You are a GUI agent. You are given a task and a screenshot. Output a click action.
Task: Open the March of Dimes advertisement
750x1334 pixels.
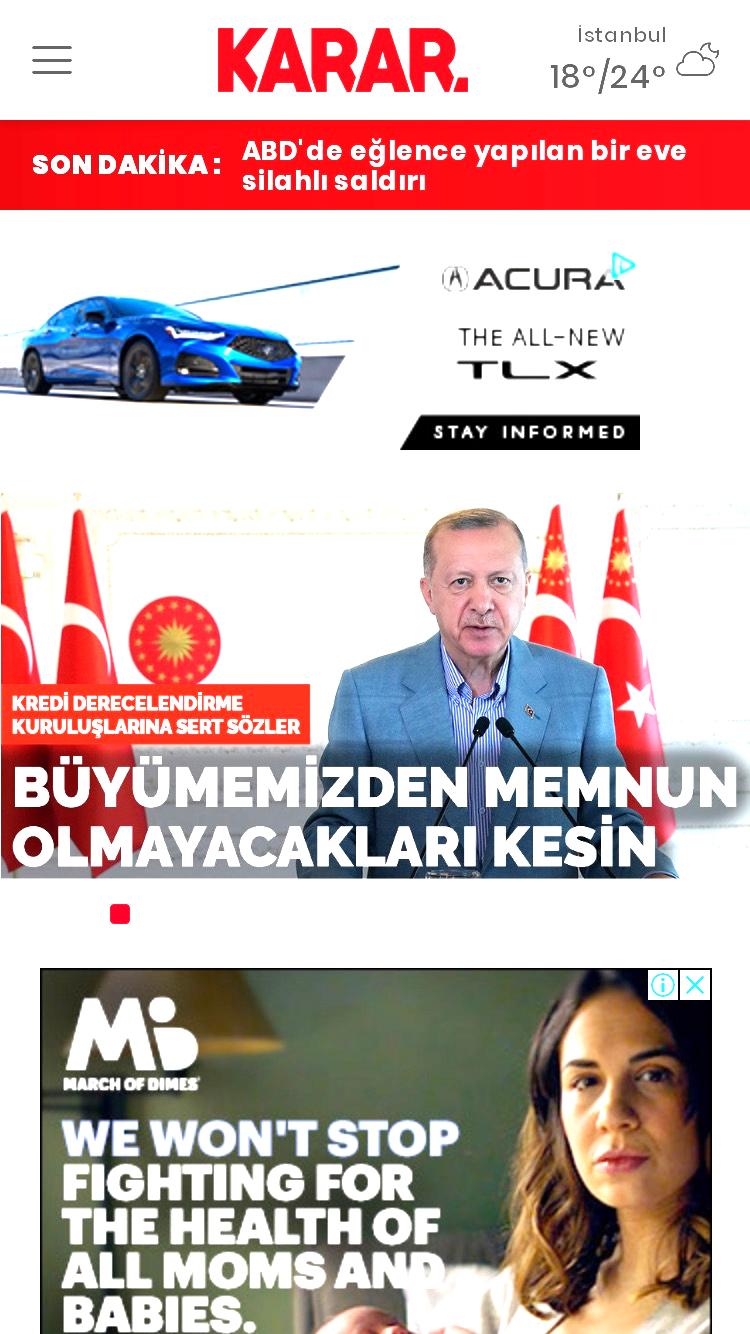point(376,1151)
